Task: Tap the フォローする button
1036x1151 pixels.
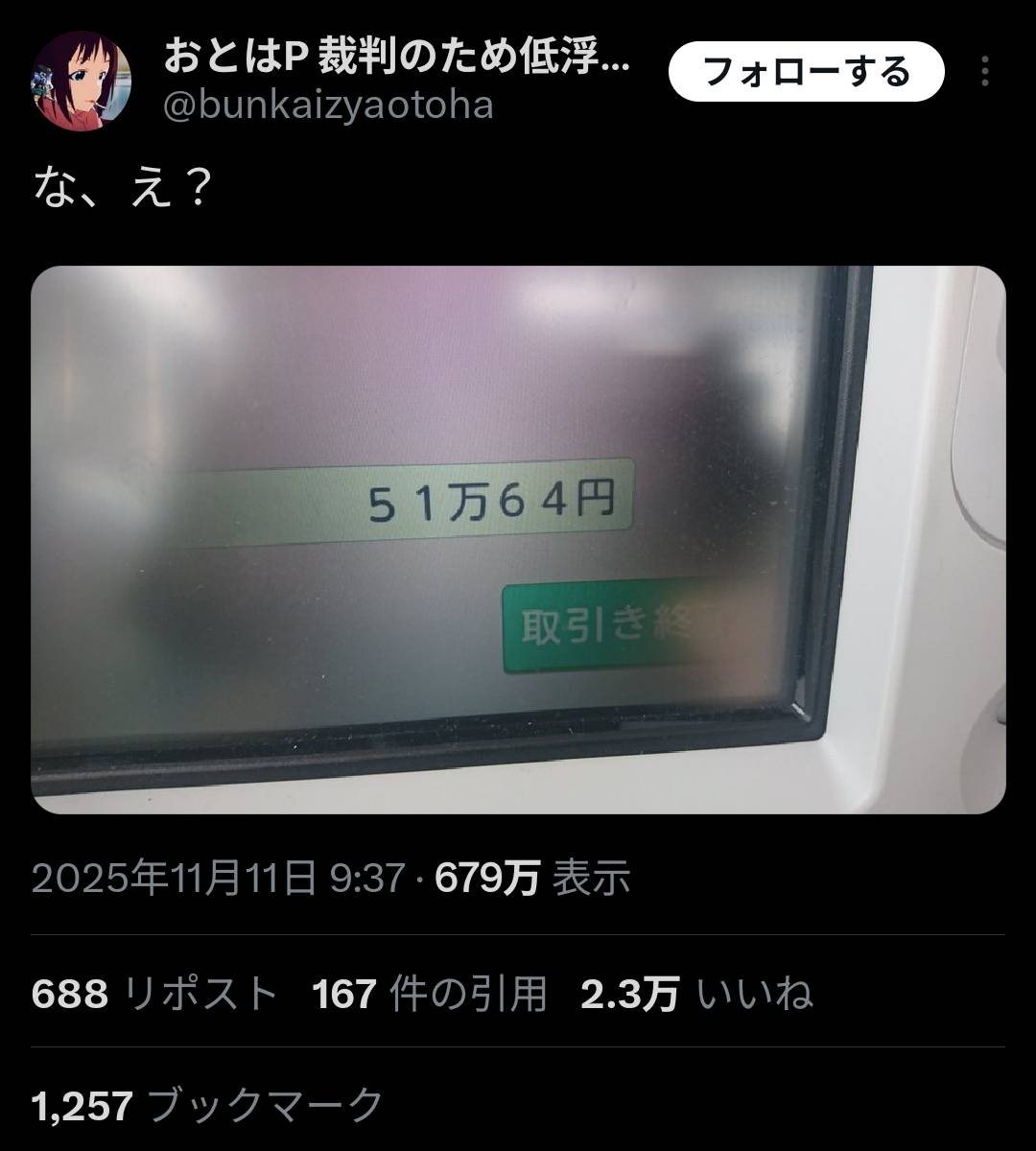Action: click(806, 72)
